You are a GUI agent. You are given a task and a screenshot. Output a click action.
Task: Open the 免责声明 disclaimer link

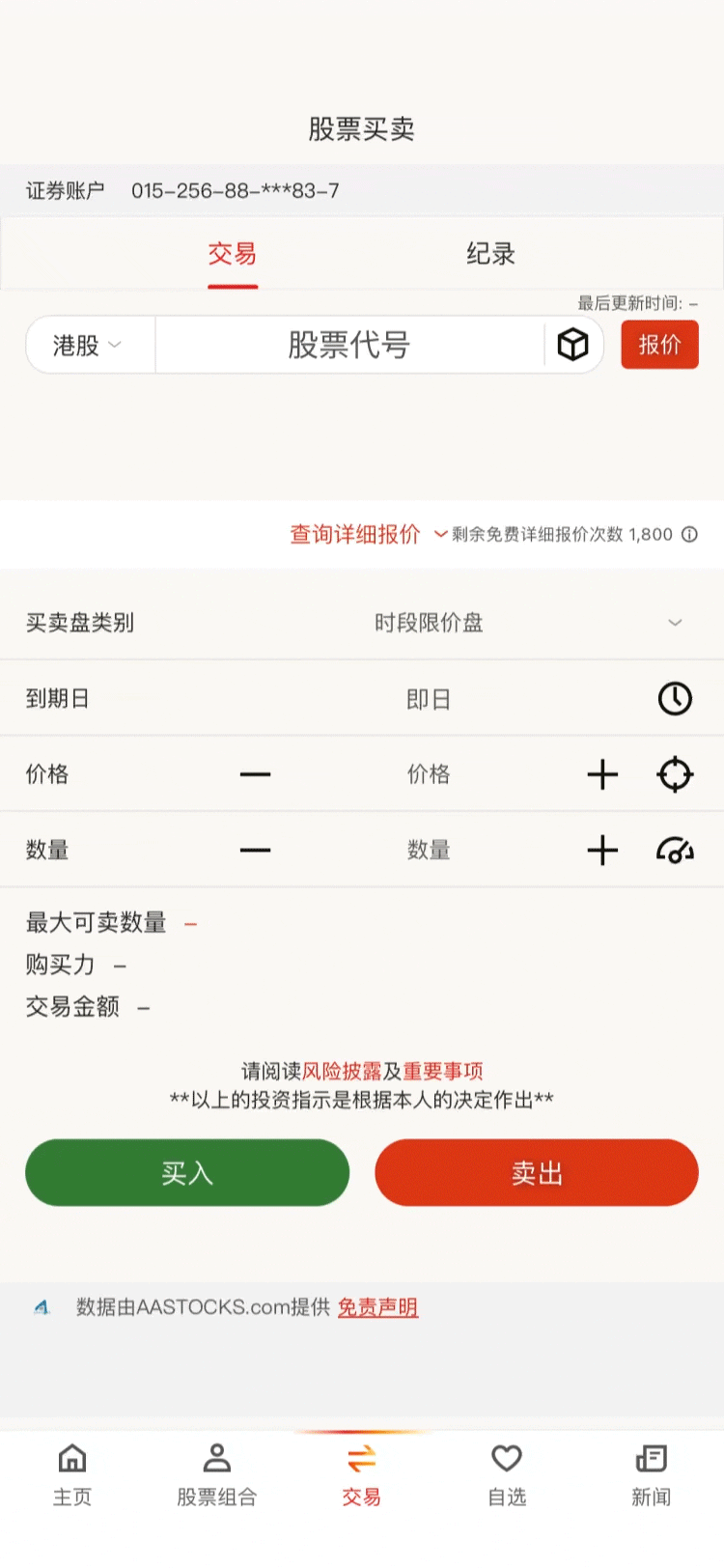[377, 1307]
